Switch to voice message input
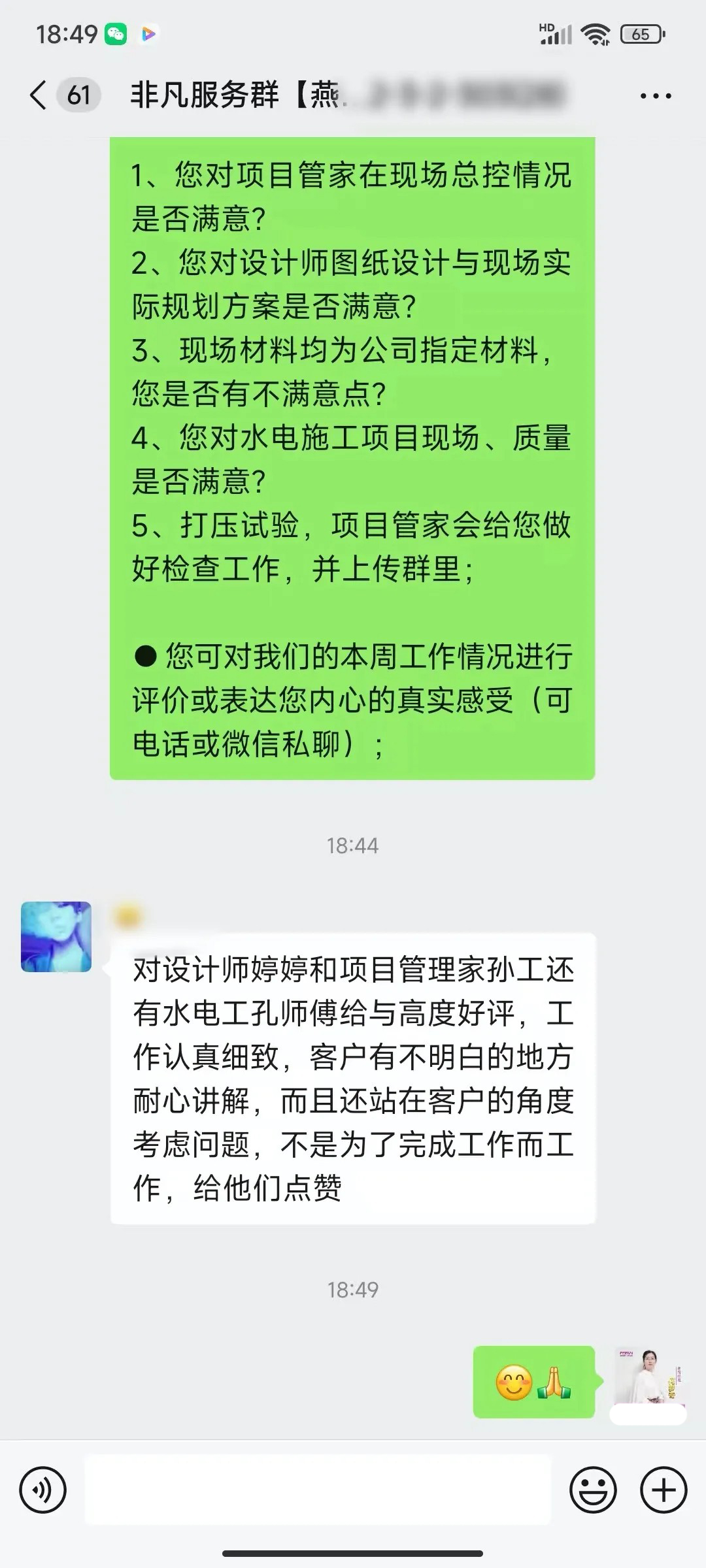The width and height of the screenshot is (706, 1568). coord(43,1490)
